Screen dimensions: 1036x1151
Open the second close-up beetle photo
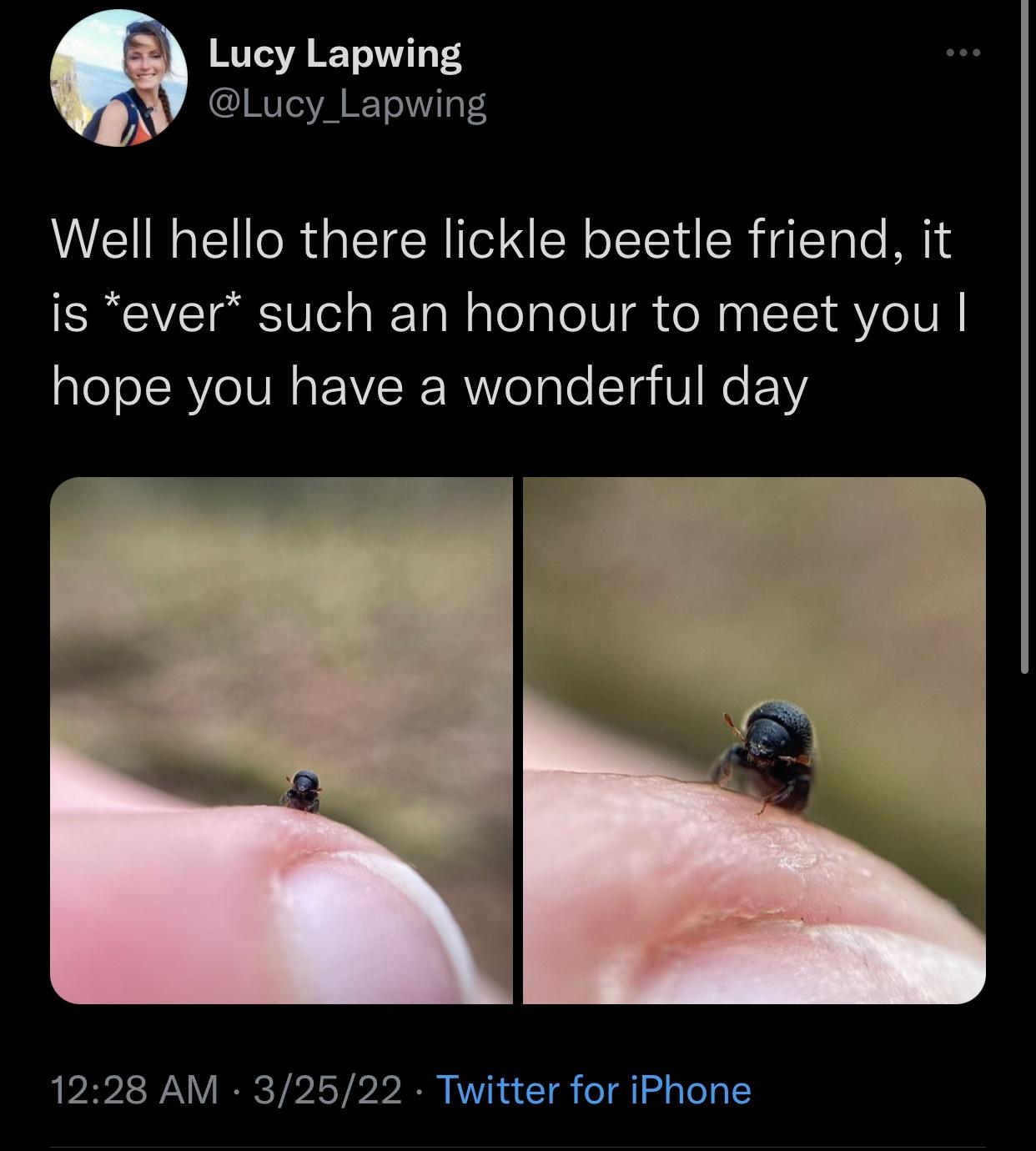[754, 740]
